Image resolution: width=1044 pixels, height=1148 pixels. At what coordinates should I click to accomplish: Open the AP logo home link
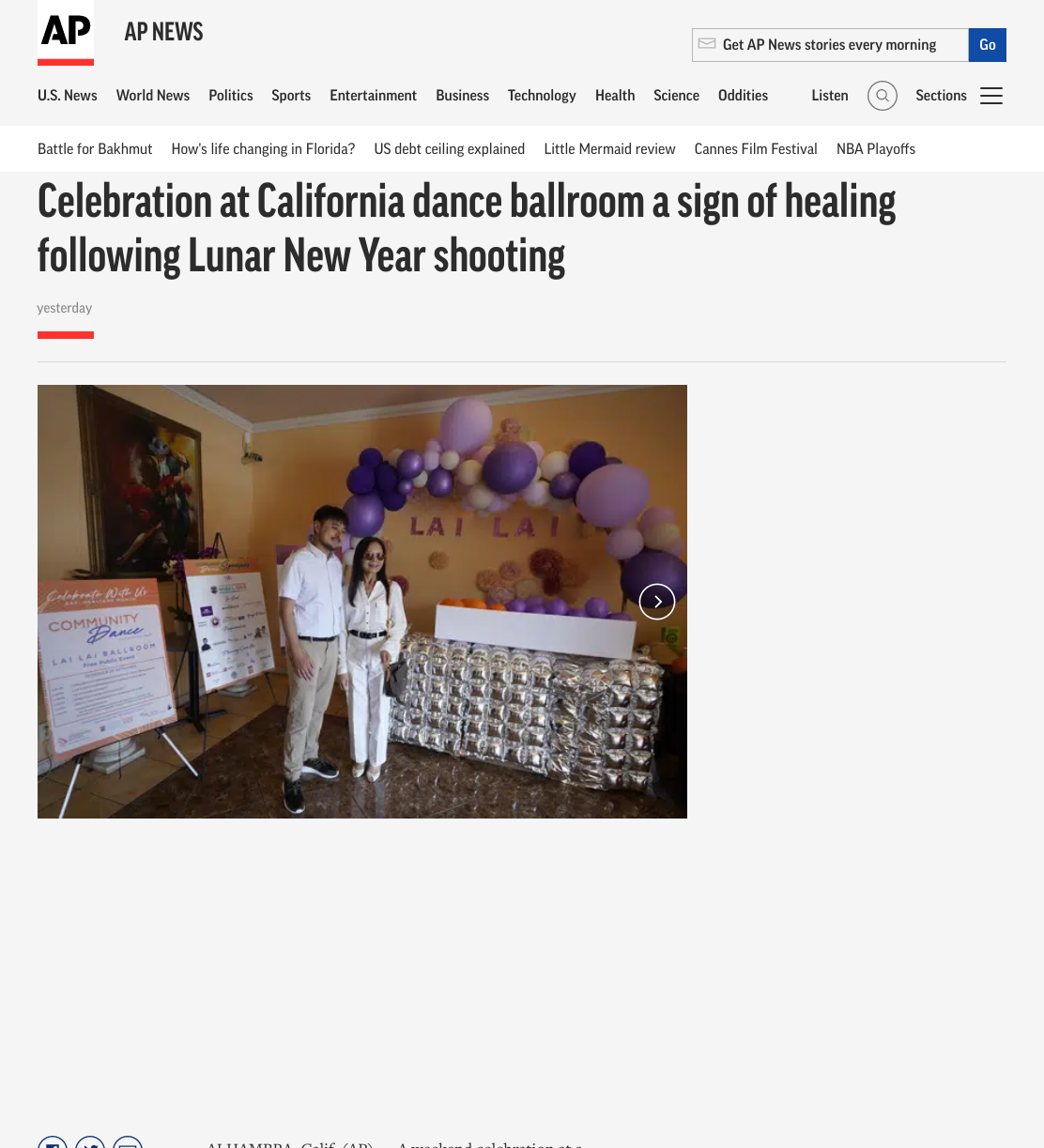point(66,33)
